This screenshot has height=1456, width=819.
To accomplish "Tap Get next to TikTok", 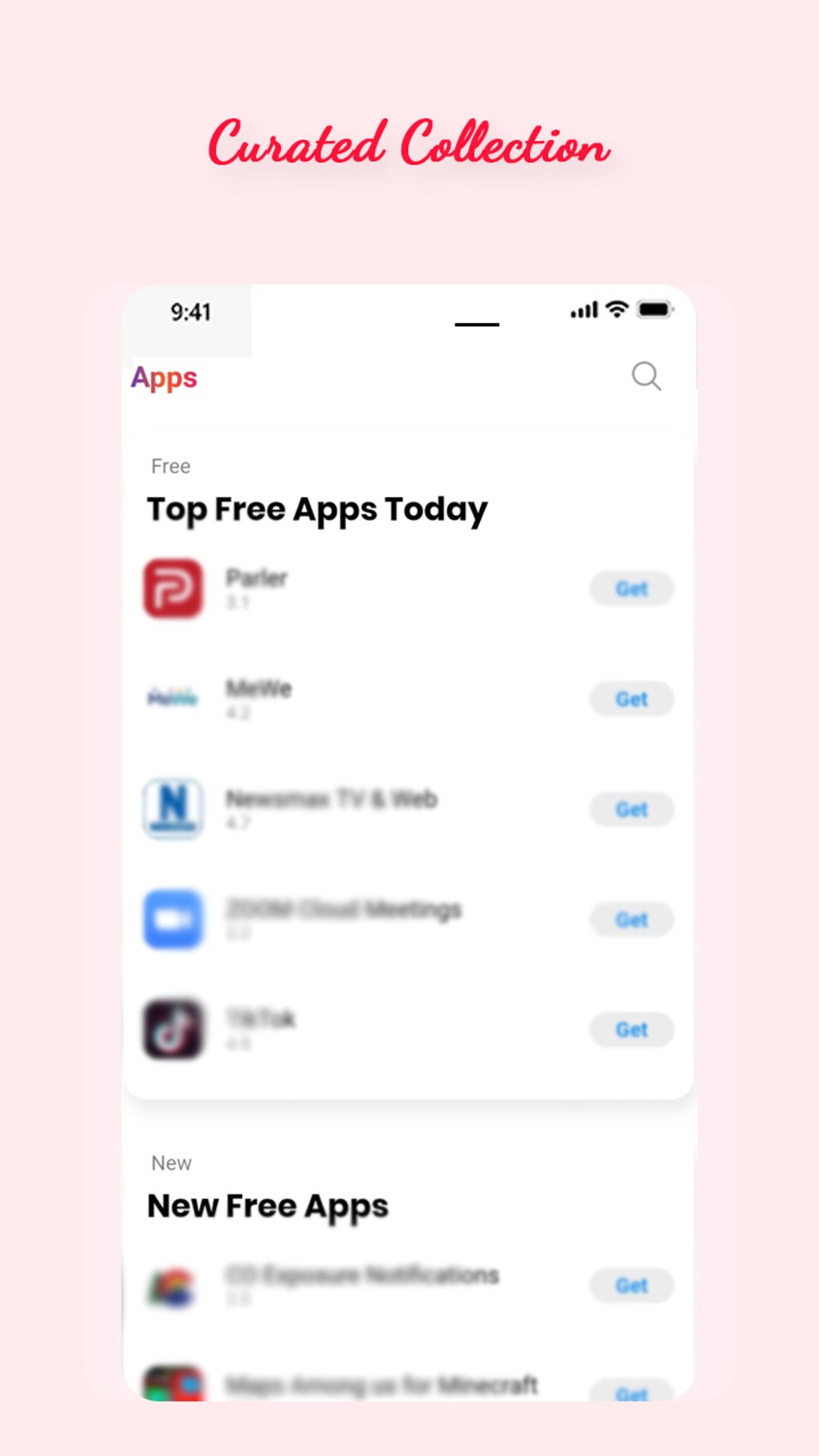I will 631,1030.
